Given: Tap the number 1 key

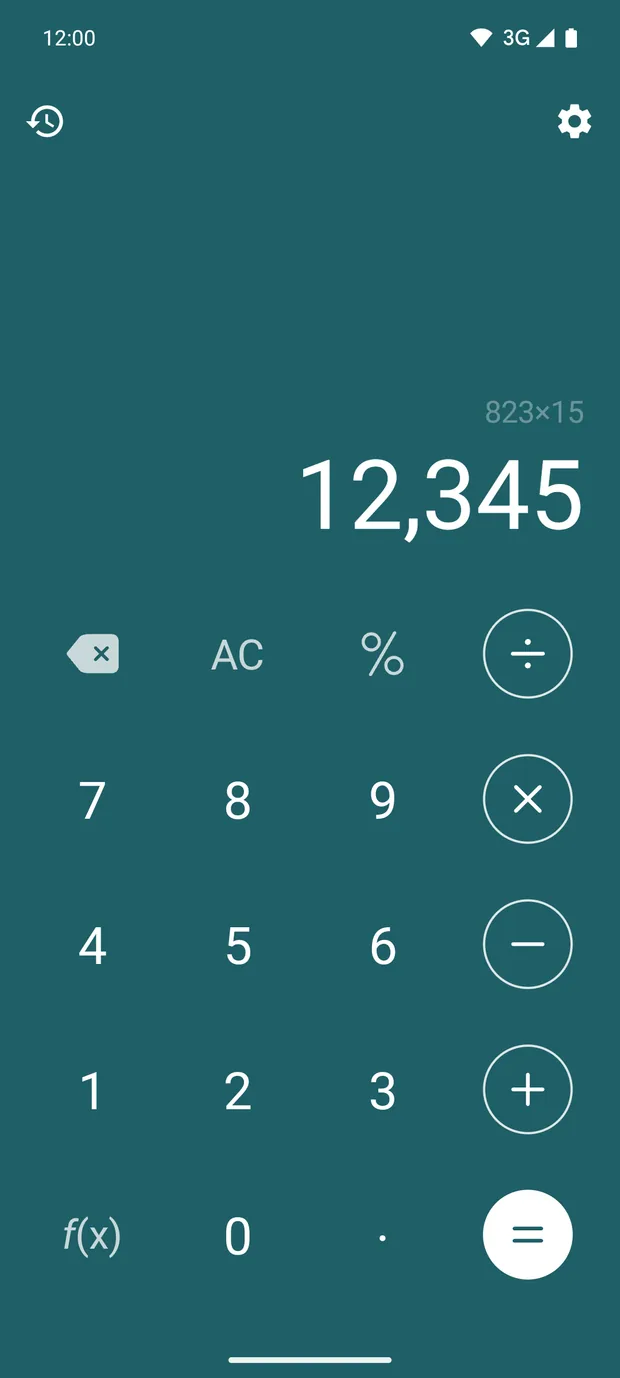Looking at the screenshot, I should [x=92, y=1091].
